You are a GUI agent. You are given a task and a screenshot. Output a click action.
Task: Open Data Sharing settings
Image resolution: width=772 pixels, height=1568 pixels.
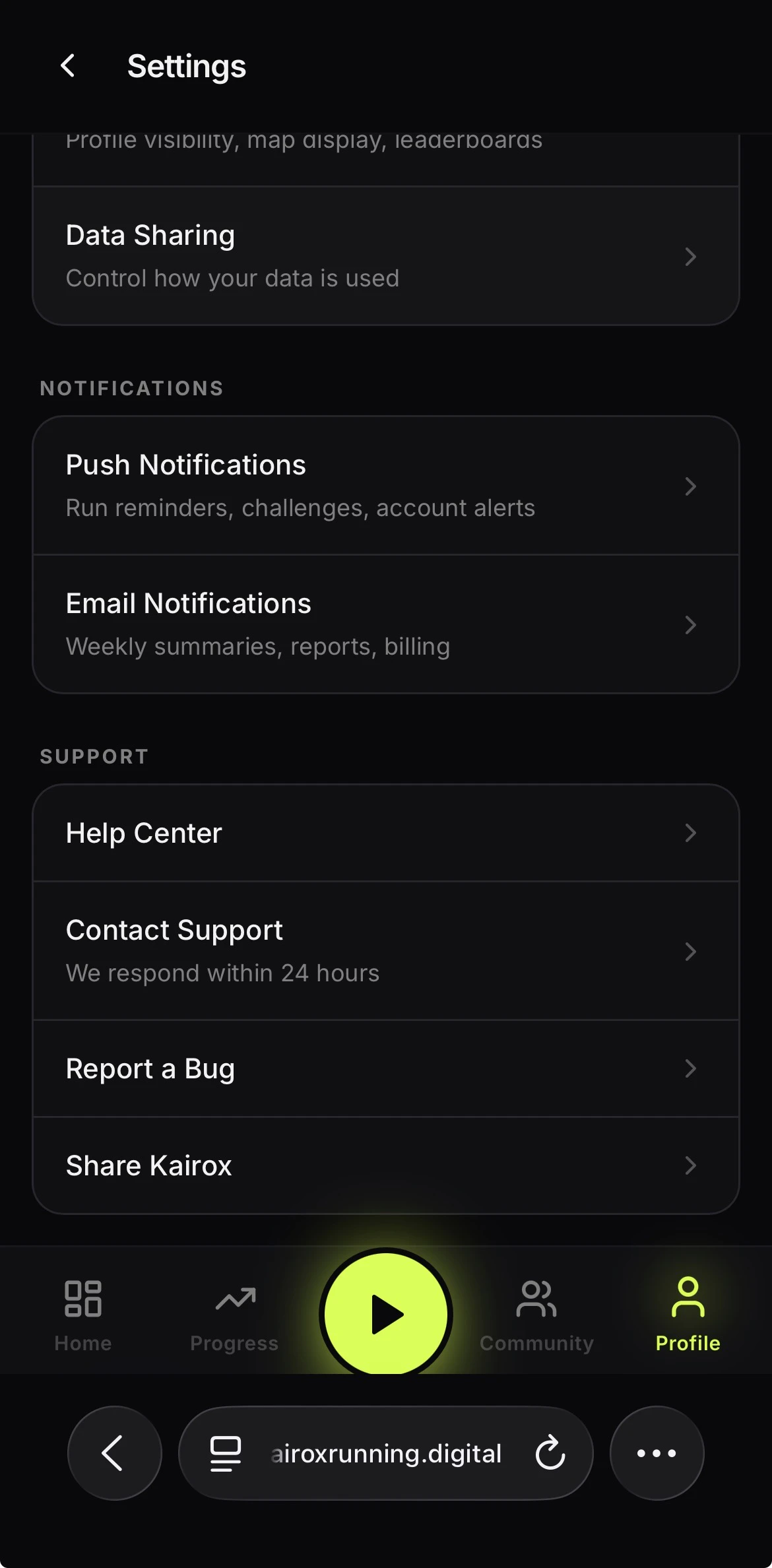point(386,256)
